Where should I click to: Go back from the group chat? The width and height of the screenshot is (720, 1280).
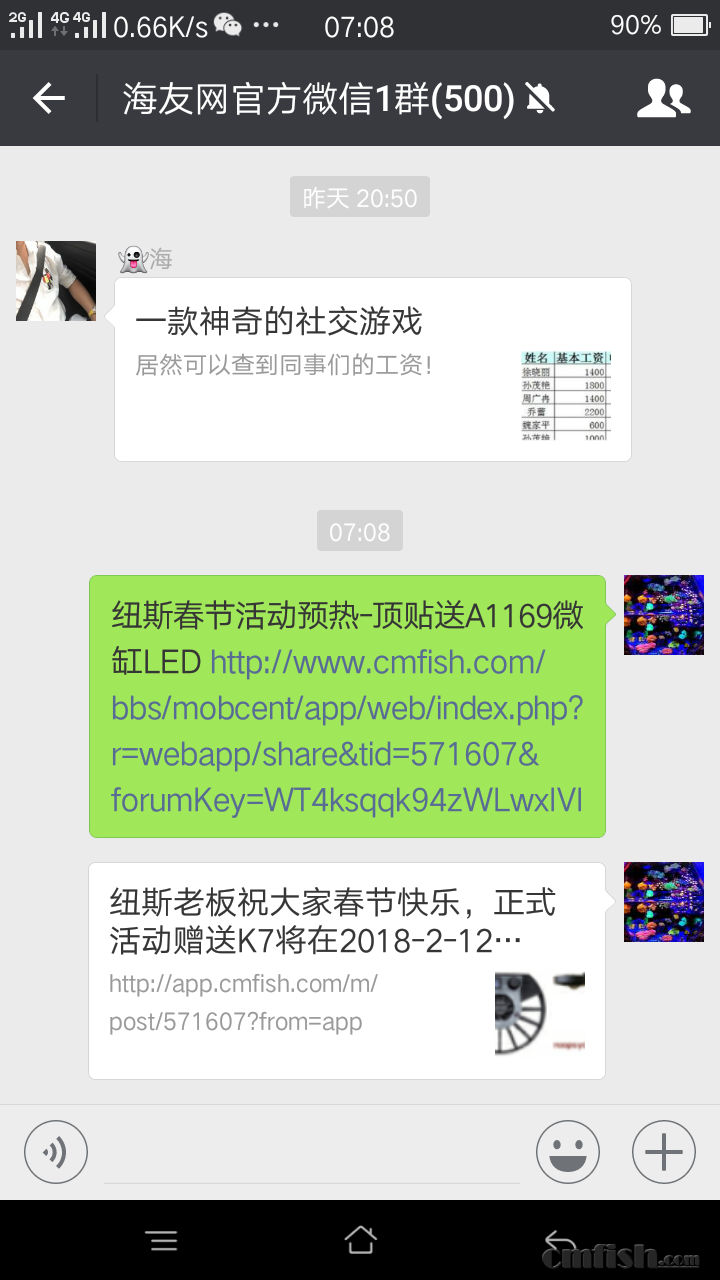[x=48, y=98]
